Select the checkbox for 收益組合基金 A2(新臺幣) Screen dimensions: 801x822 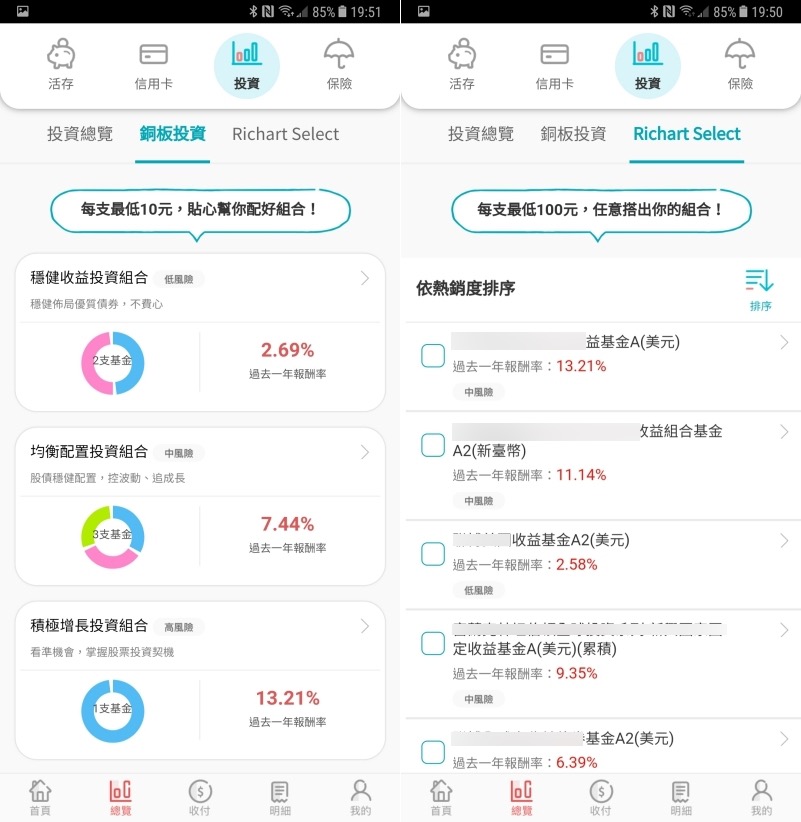coord(433,445)
